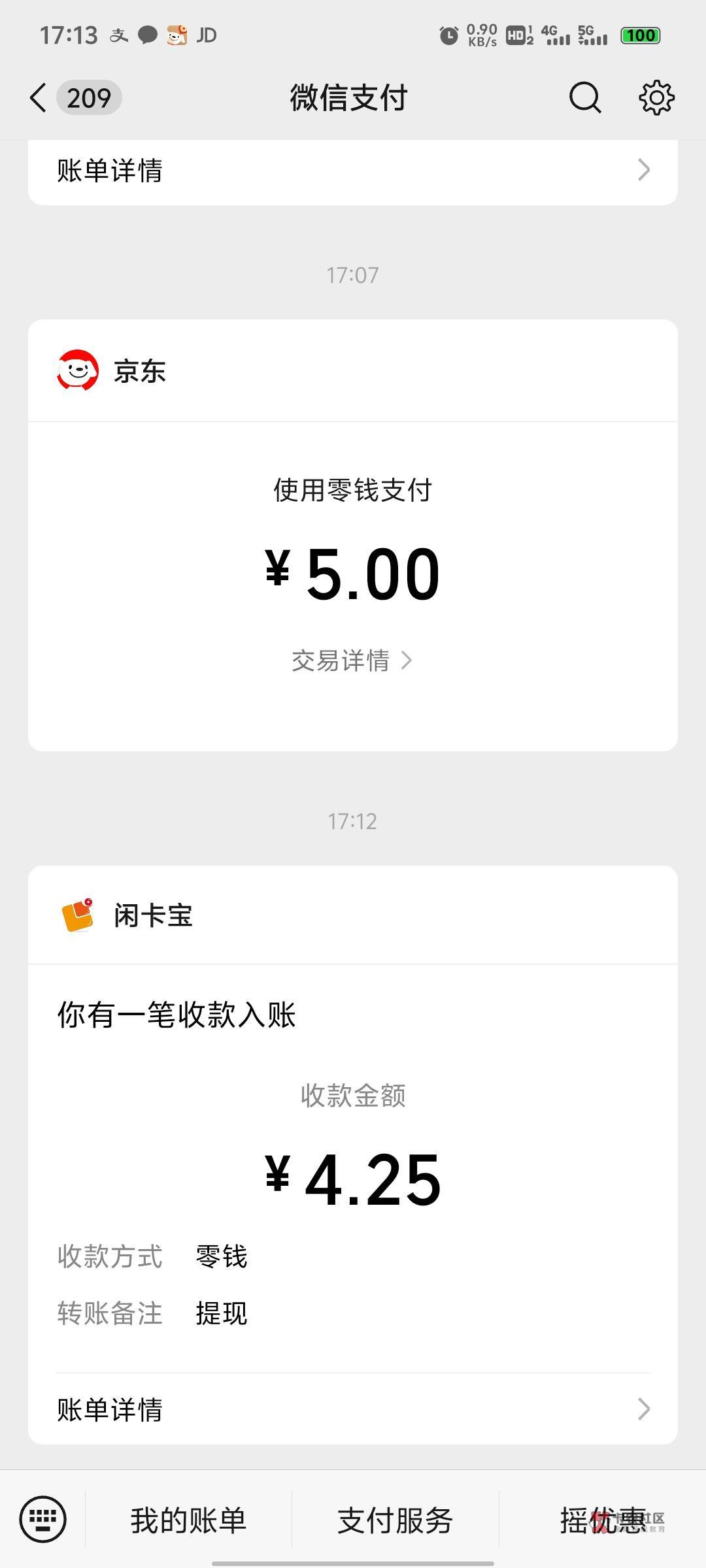Open the 摇优惠 menu
Image resolution: width=706 pixels, height=1568 pixels.
pyautogui.click(x=603, y=1520)
